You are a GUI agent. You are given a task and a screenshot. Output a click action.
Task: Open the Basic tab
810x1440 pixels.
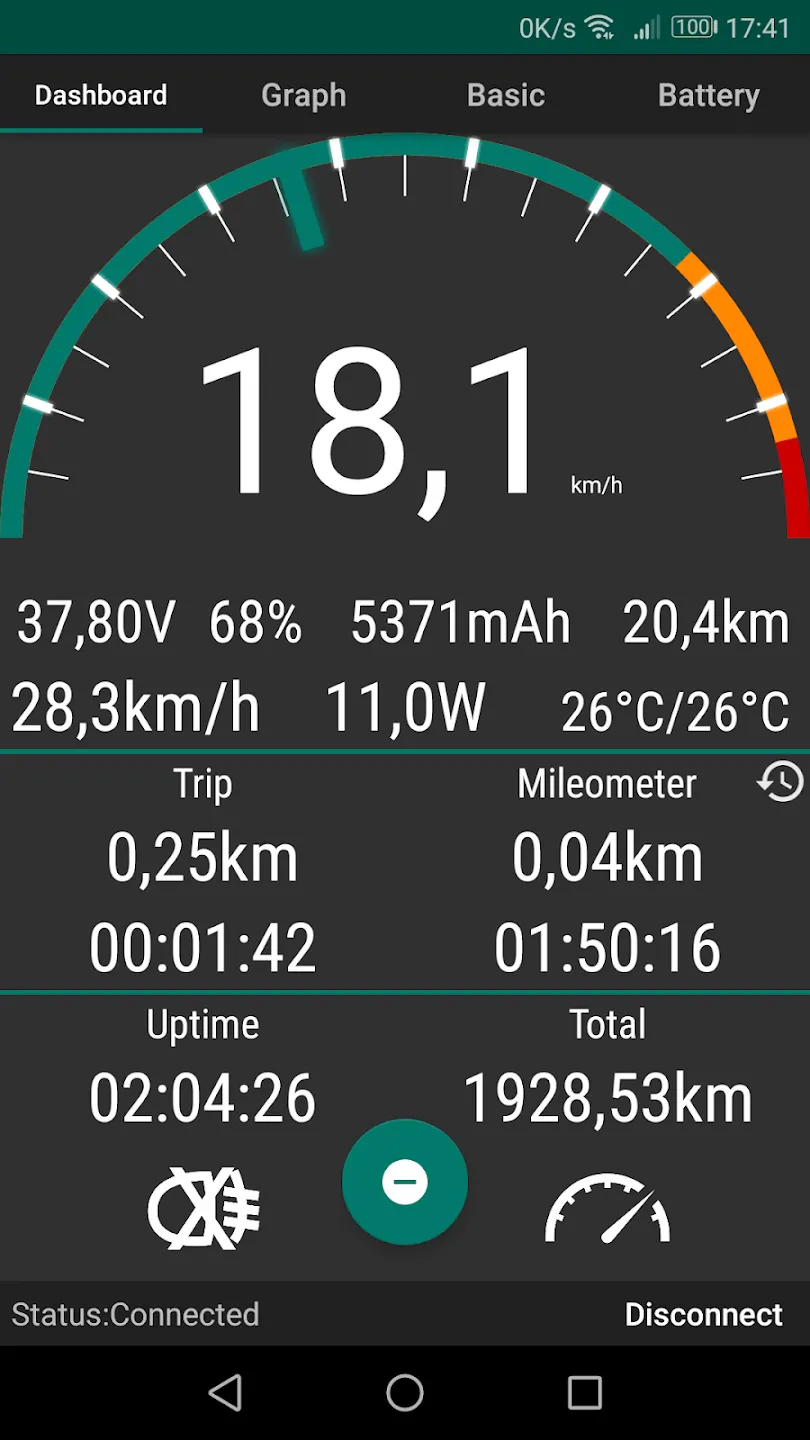(506, 95)
